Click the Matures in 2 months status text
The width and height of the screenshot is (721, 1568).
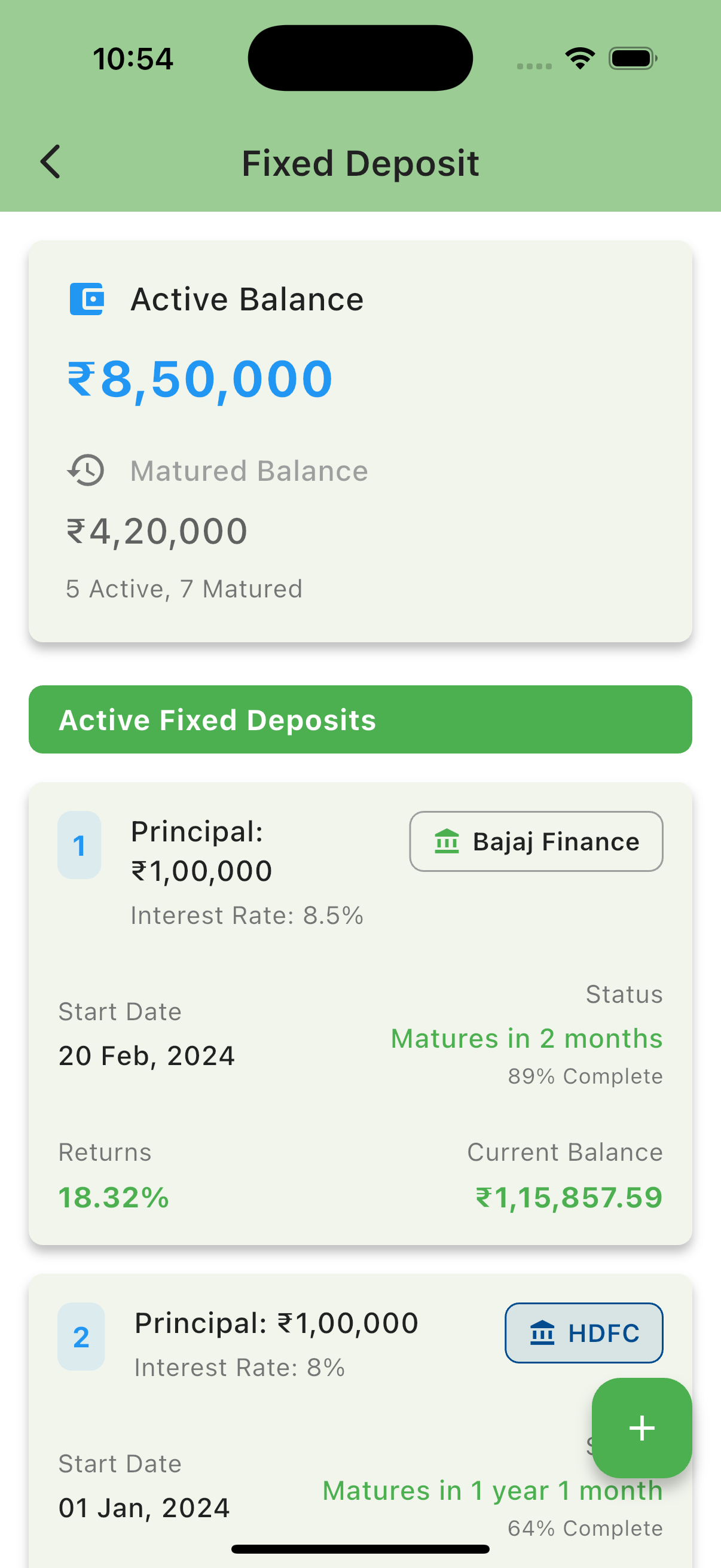(526, 1038)
